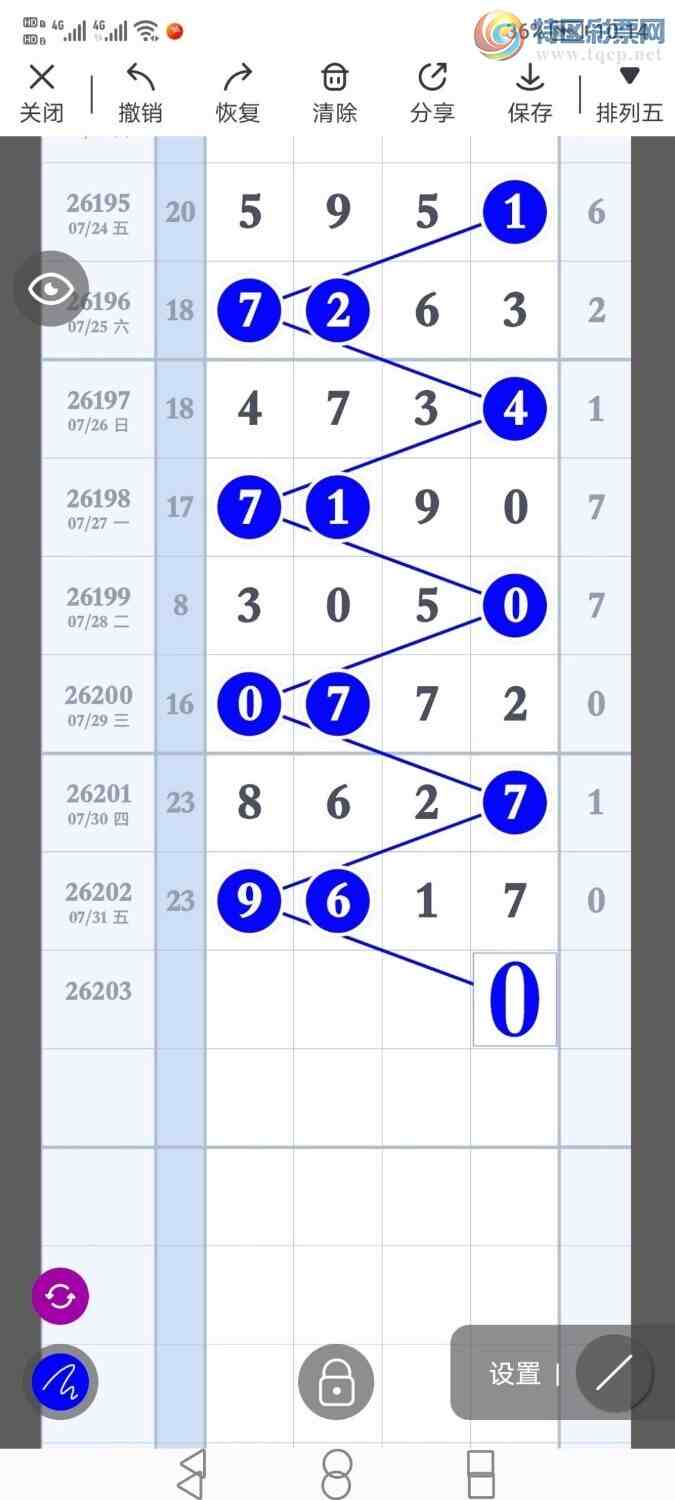The width and height of the screenshot is (675, 1500).
Task: Toggle the eye visibility button
Action: click(x=51, y=290)
